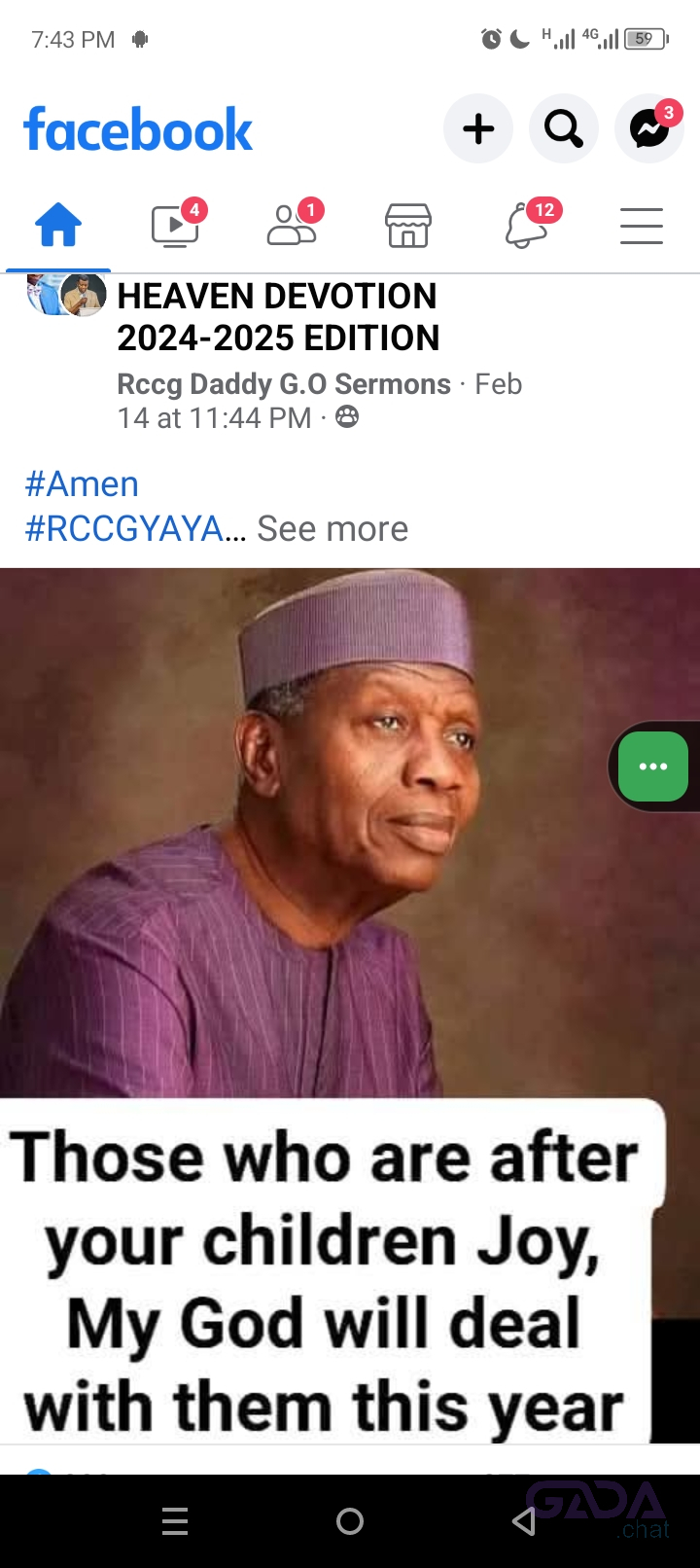The image size is (700, 1568).
Task: Open the Marketplace tab
Action: pyautogui.click(x=408, y=225)
